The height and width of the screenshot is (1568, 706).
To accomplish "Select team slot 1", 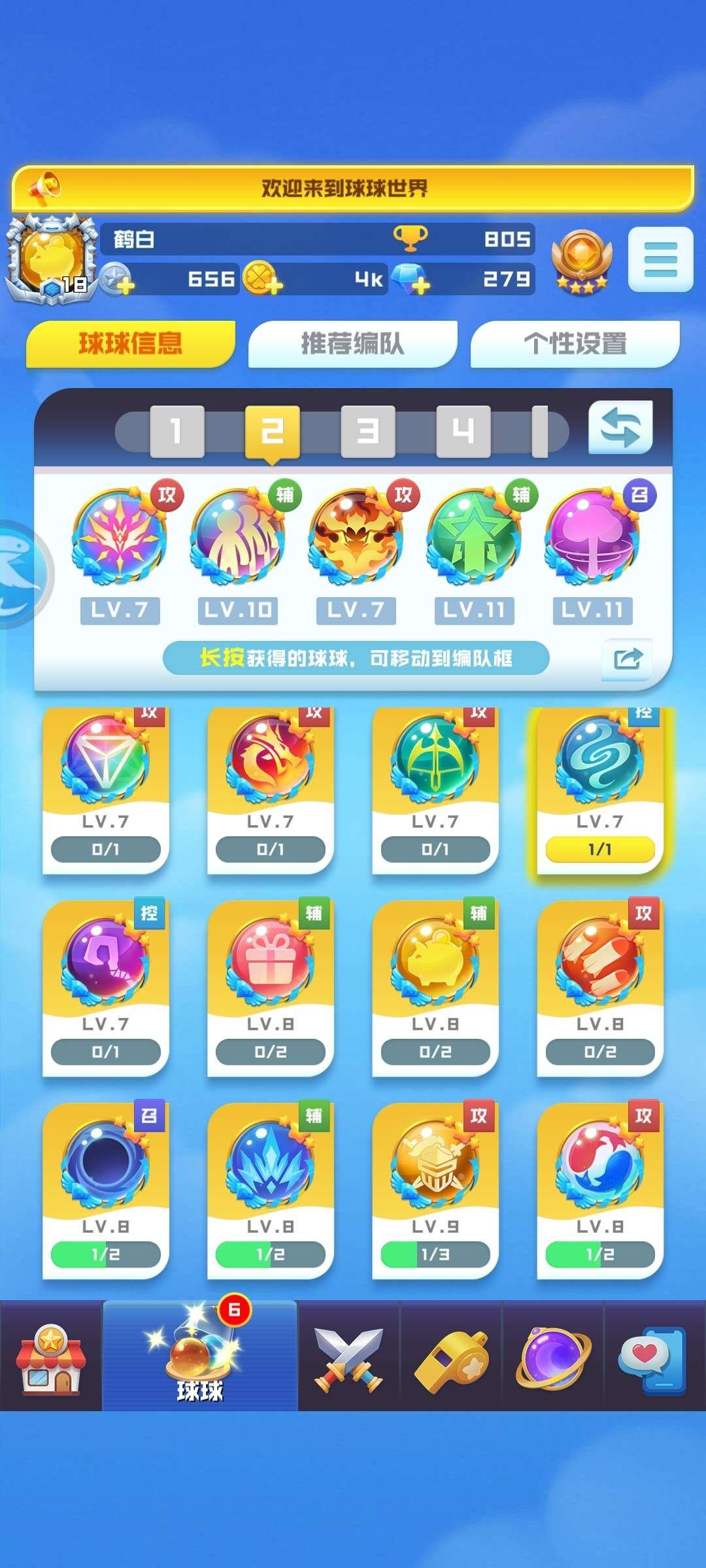I will click(176, 431).
